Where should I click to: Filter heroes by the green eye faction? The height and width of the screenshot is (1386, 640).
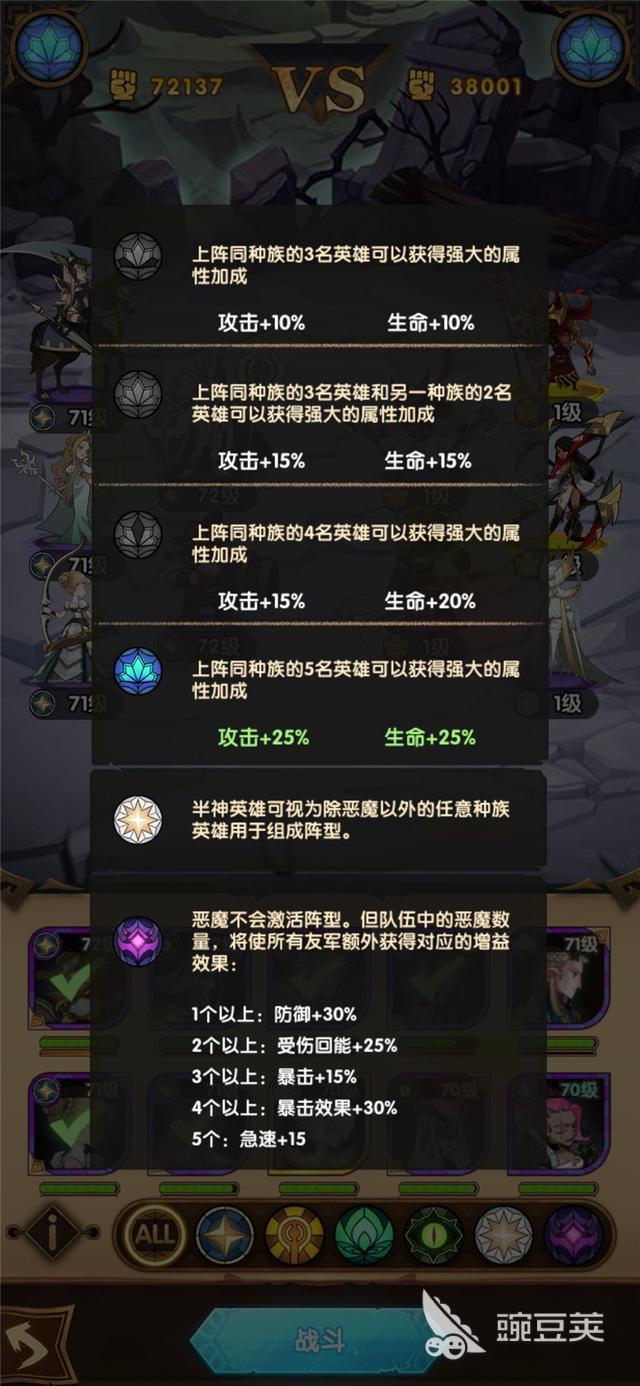(x=434, y=1236)
